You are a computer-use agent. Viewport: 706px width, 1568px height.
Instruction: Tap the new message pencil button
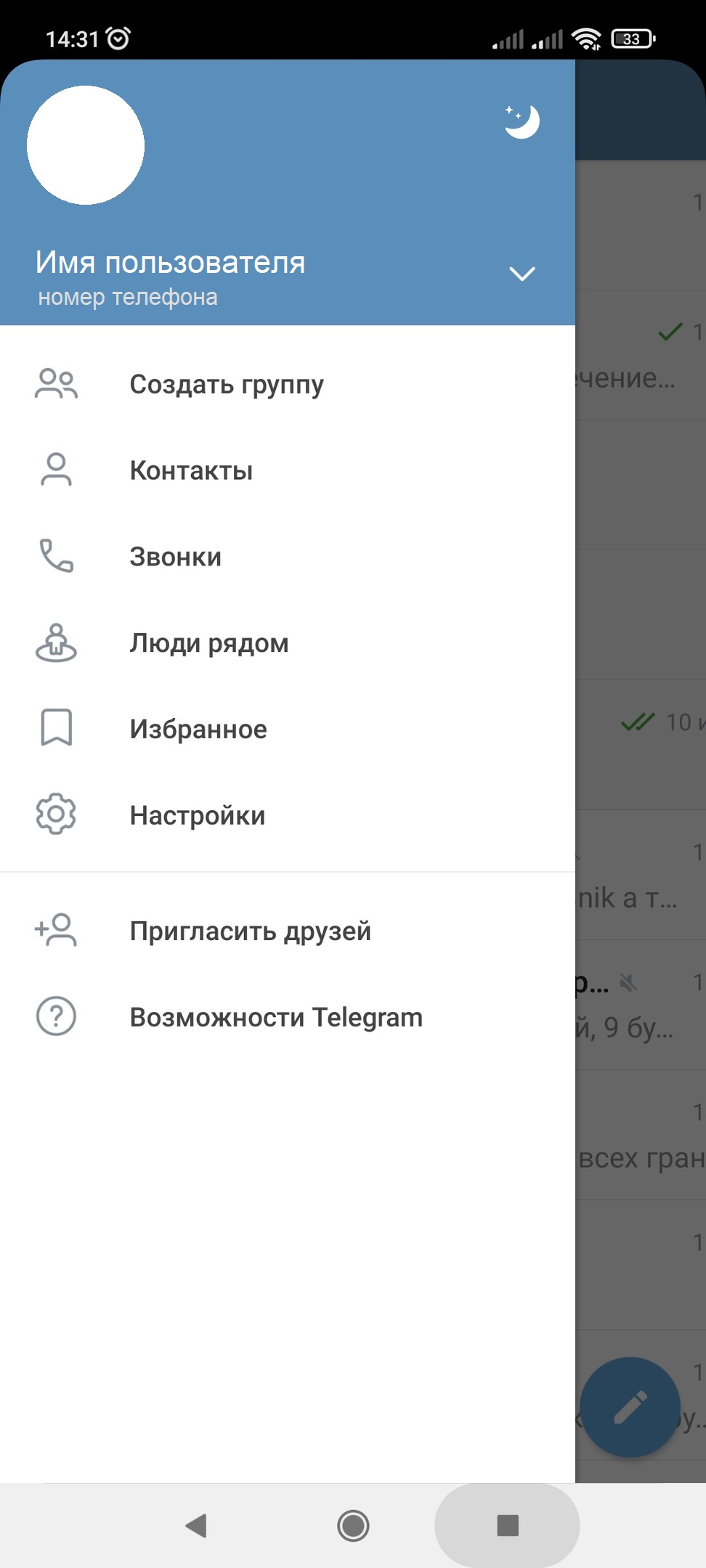(630, 1407)
